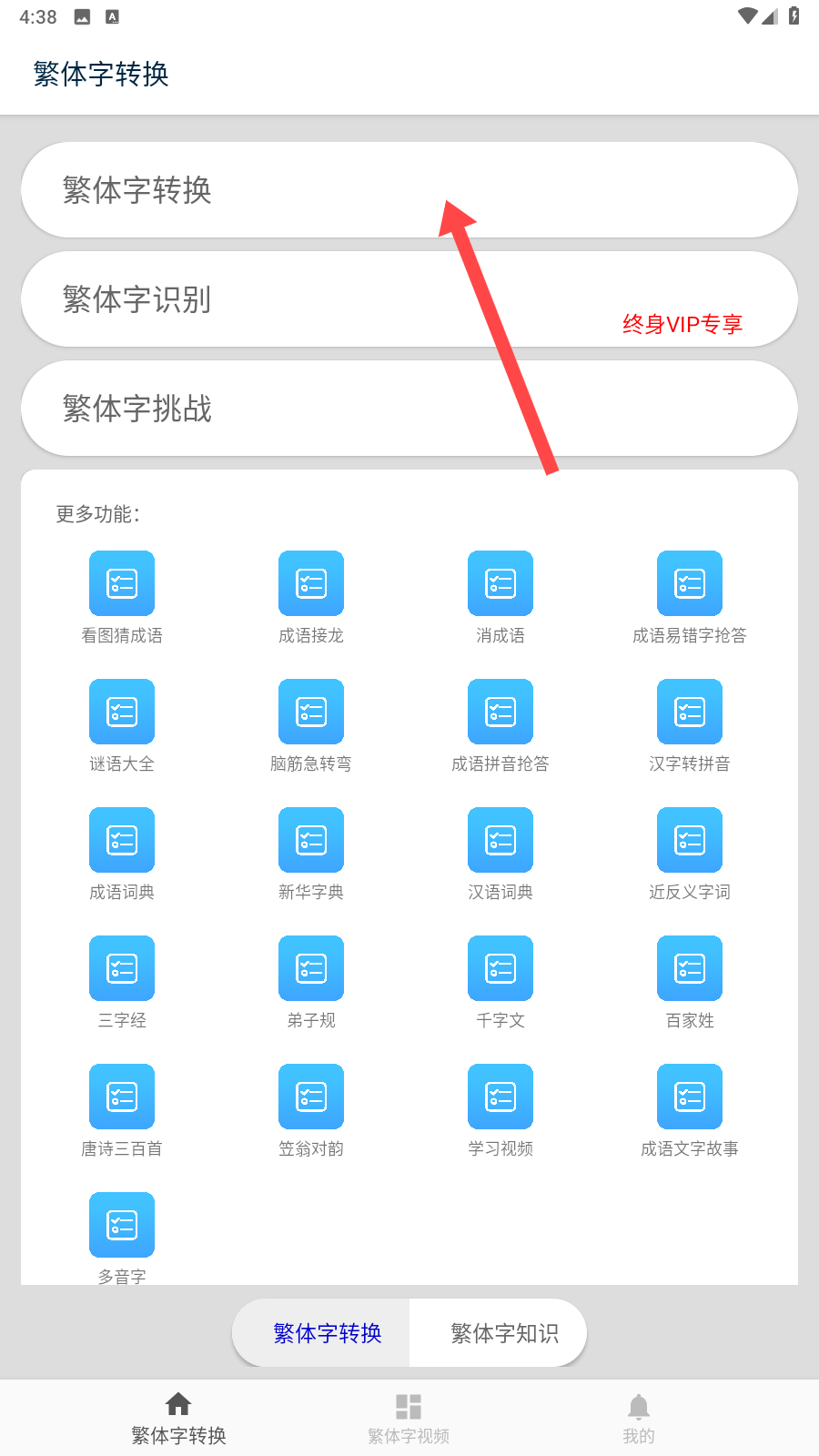Image resolution: width=819 pixels, height=1456 pixels.
Task: Open 成语易错字抢答
Action: point(690,597)
